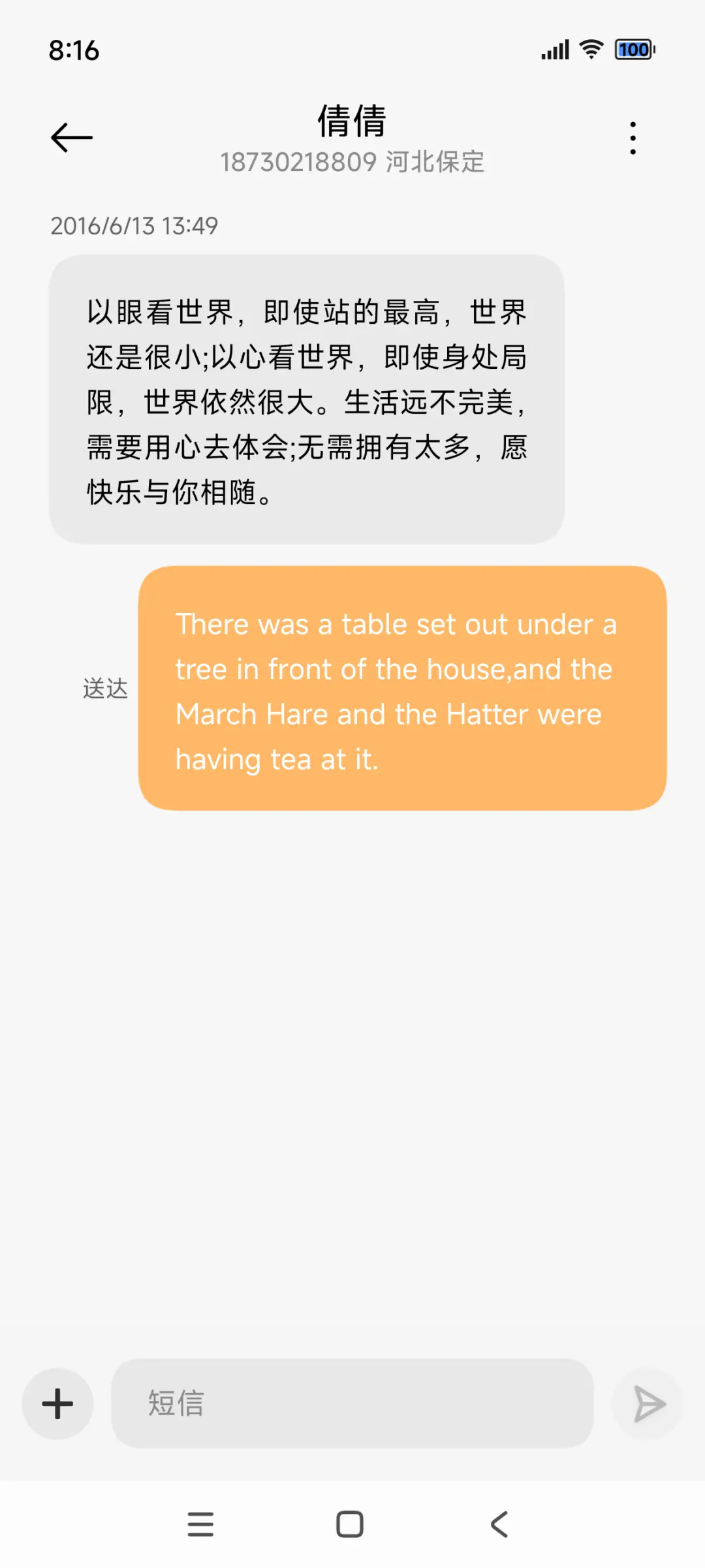Tap the timestamp 2016/6/13 13:49
Image resolution: width=705 pixels, height=1568 pixels.
pyautogui.click(x=135, y=227)
